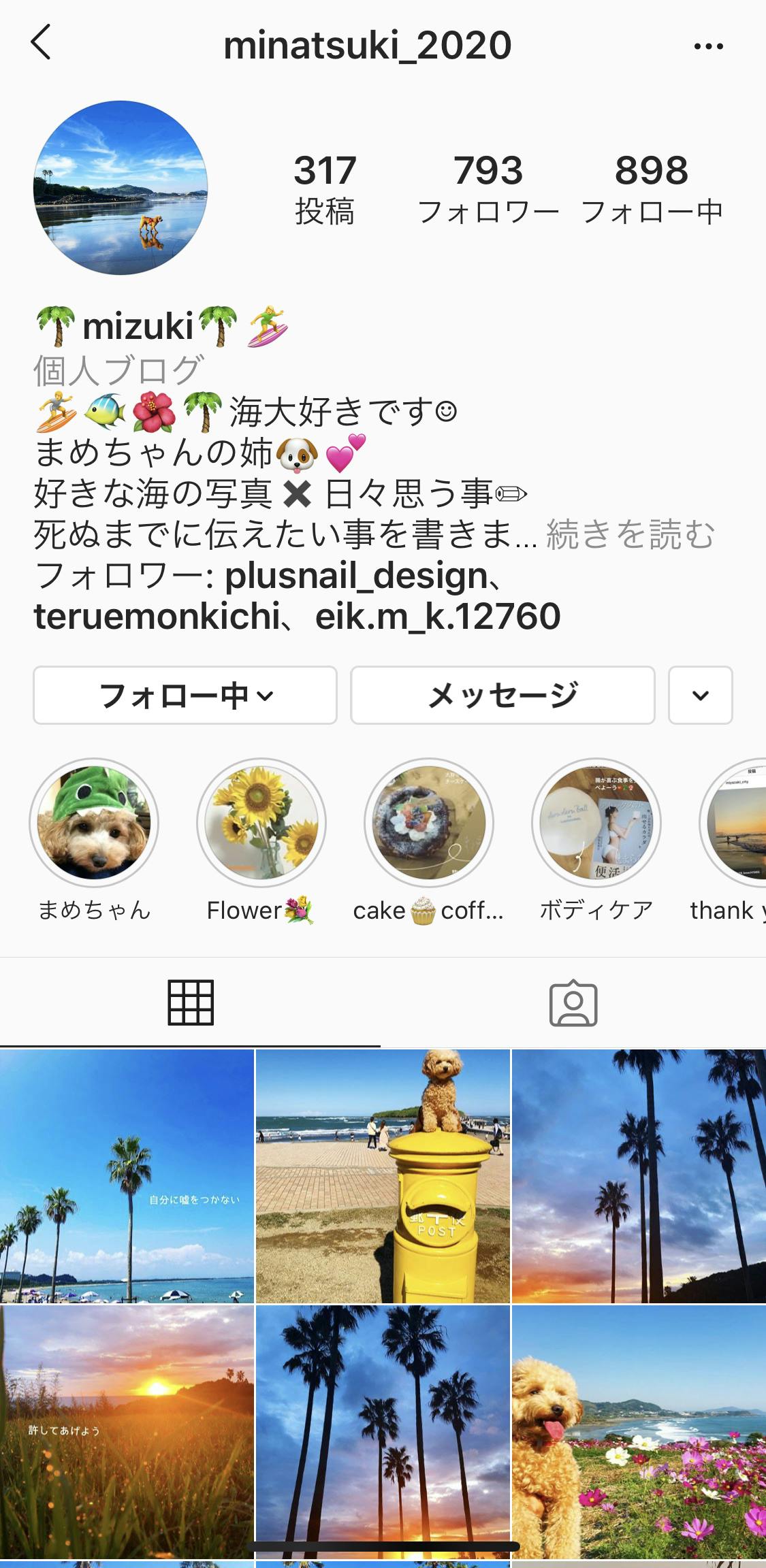Open the three-dot options menu
Viewport: 766px width, 1568px height.
708,46
